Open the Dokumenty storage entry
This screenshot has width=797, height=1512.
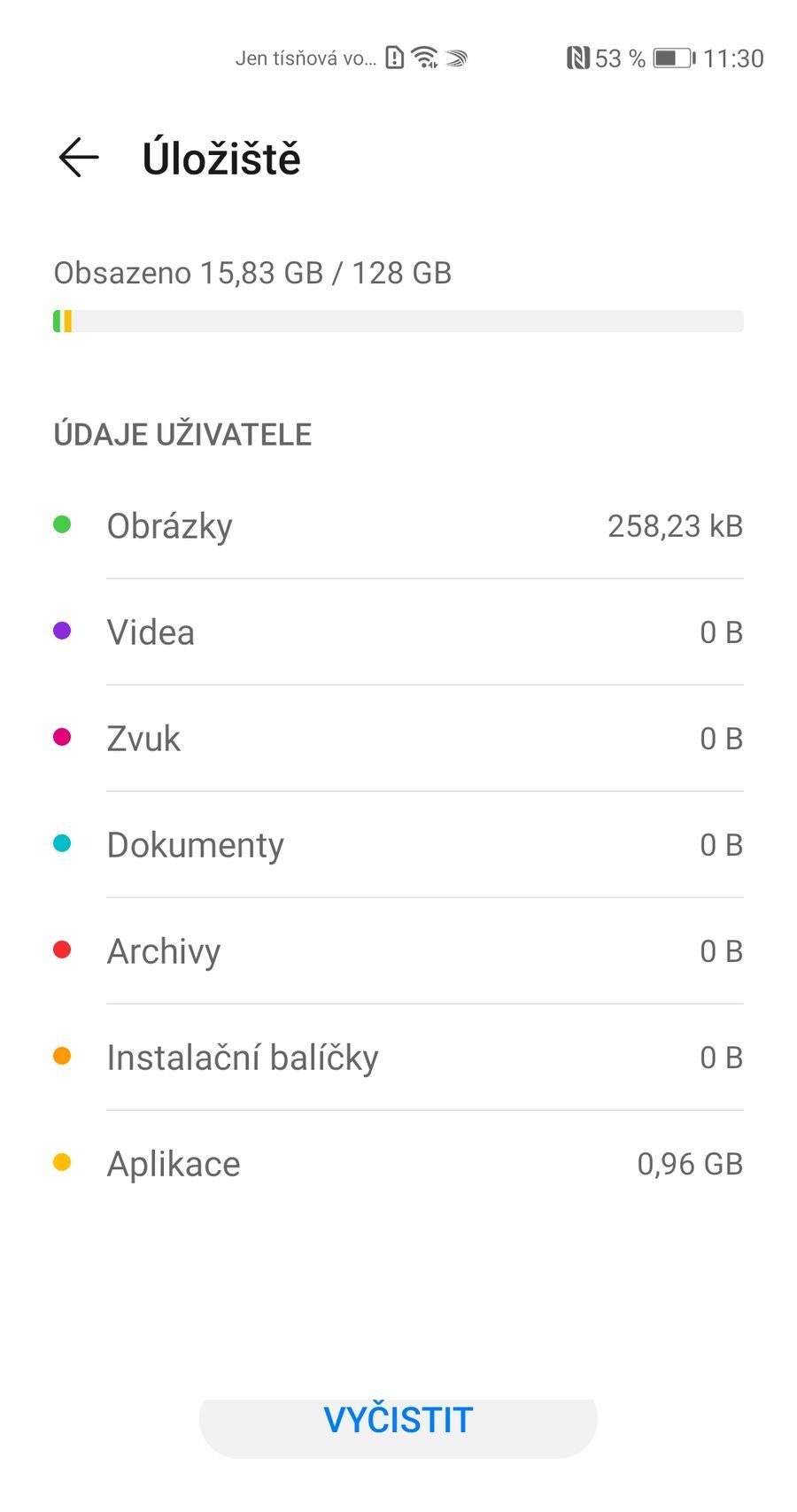398,843
